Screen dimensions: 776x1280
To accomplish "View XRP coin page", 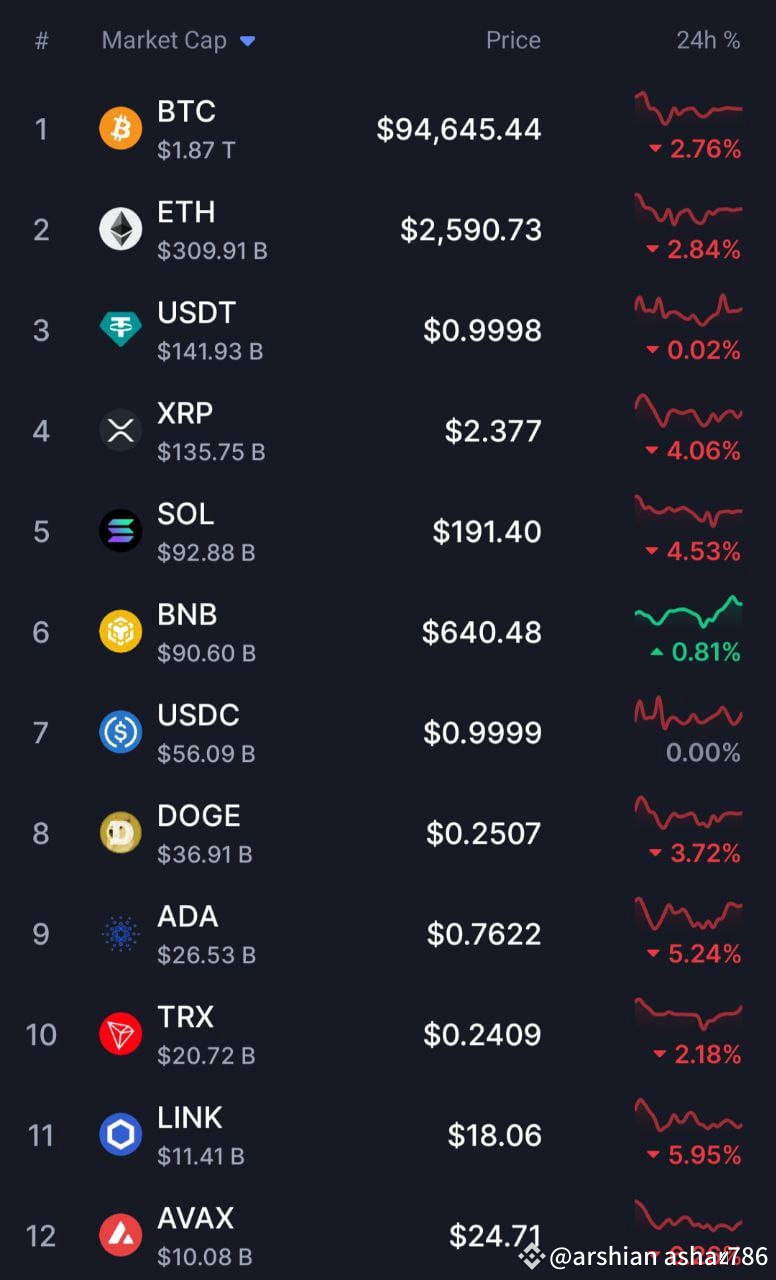I will pos(388,431).
